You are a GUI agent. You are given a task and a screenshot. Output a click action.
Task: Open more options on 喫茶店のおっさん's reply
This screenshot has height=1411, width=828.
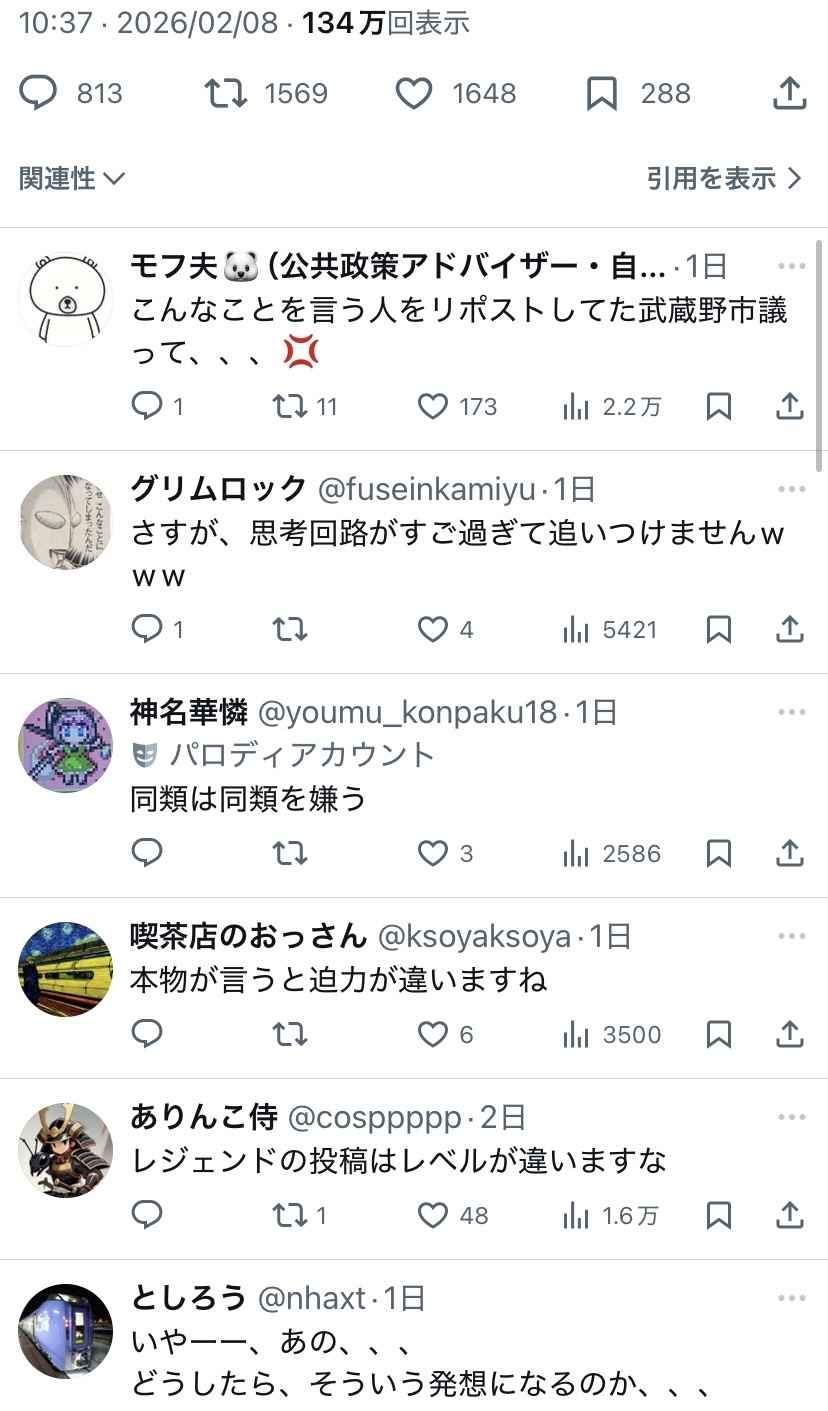(790, 937)
